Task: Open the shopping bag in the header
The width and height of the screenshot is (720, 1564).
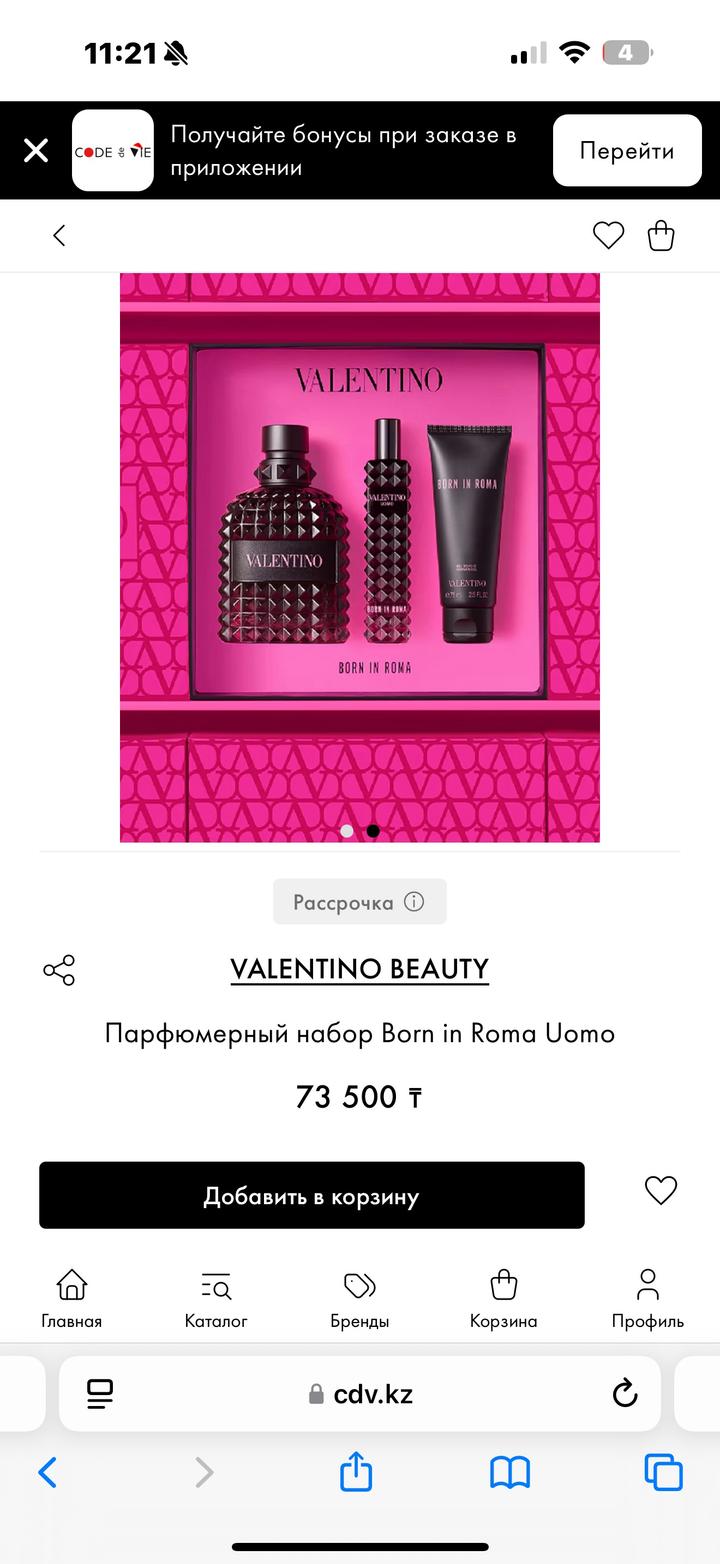Action: [x=661, y=236]
